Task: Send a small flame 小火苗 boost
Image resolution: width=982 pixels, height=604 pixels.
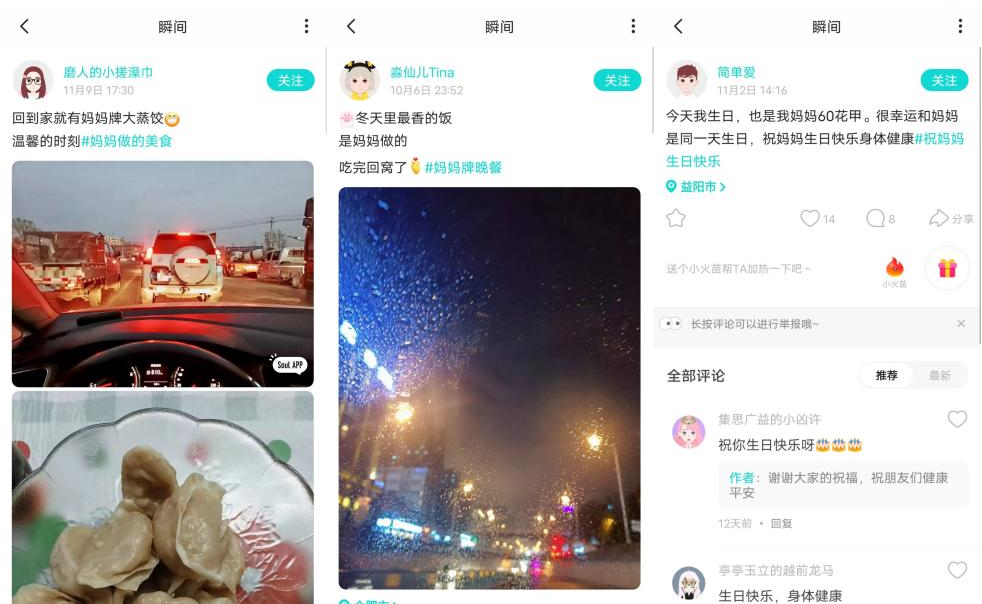Action: pos(894,268)
